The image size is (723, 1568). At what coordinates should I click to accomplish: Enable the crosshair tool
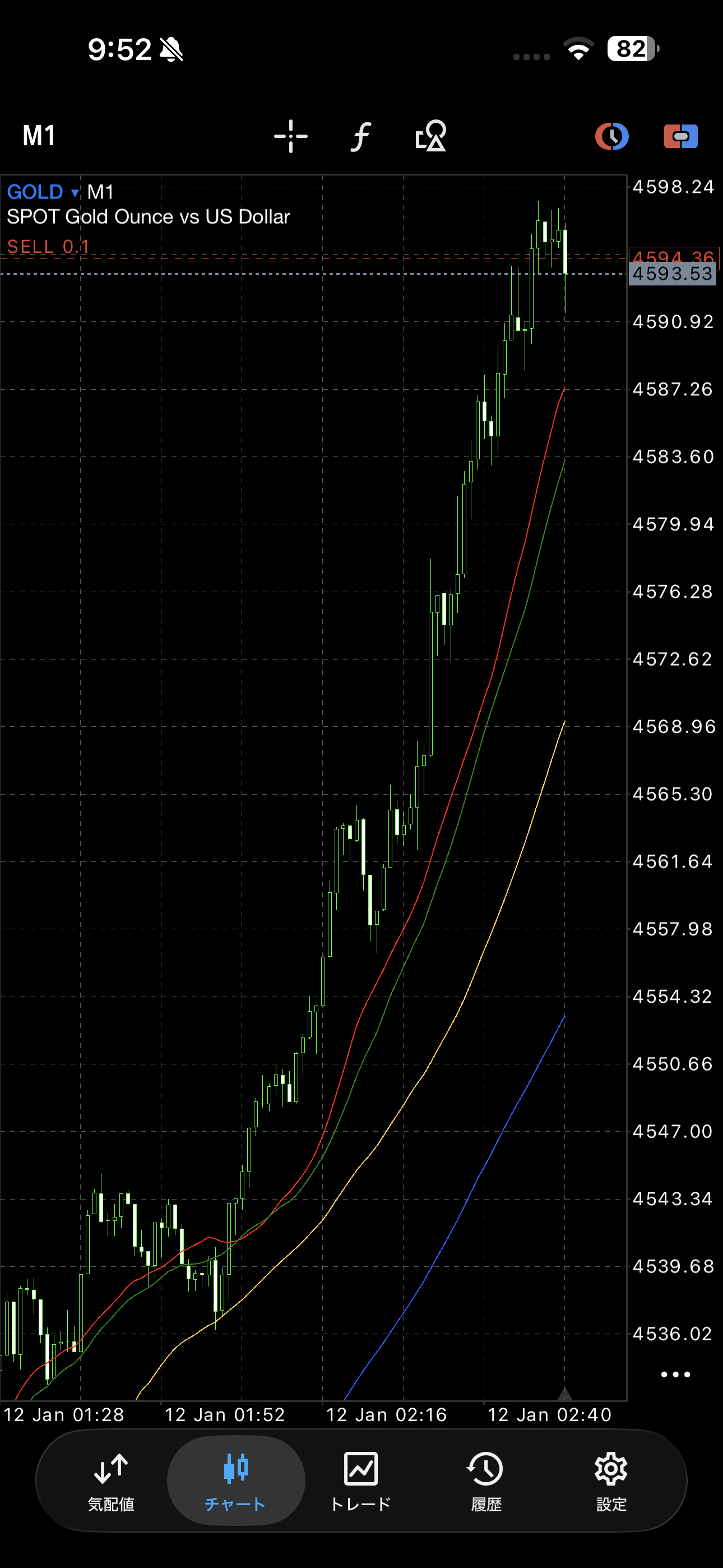(x=291, y=136)
